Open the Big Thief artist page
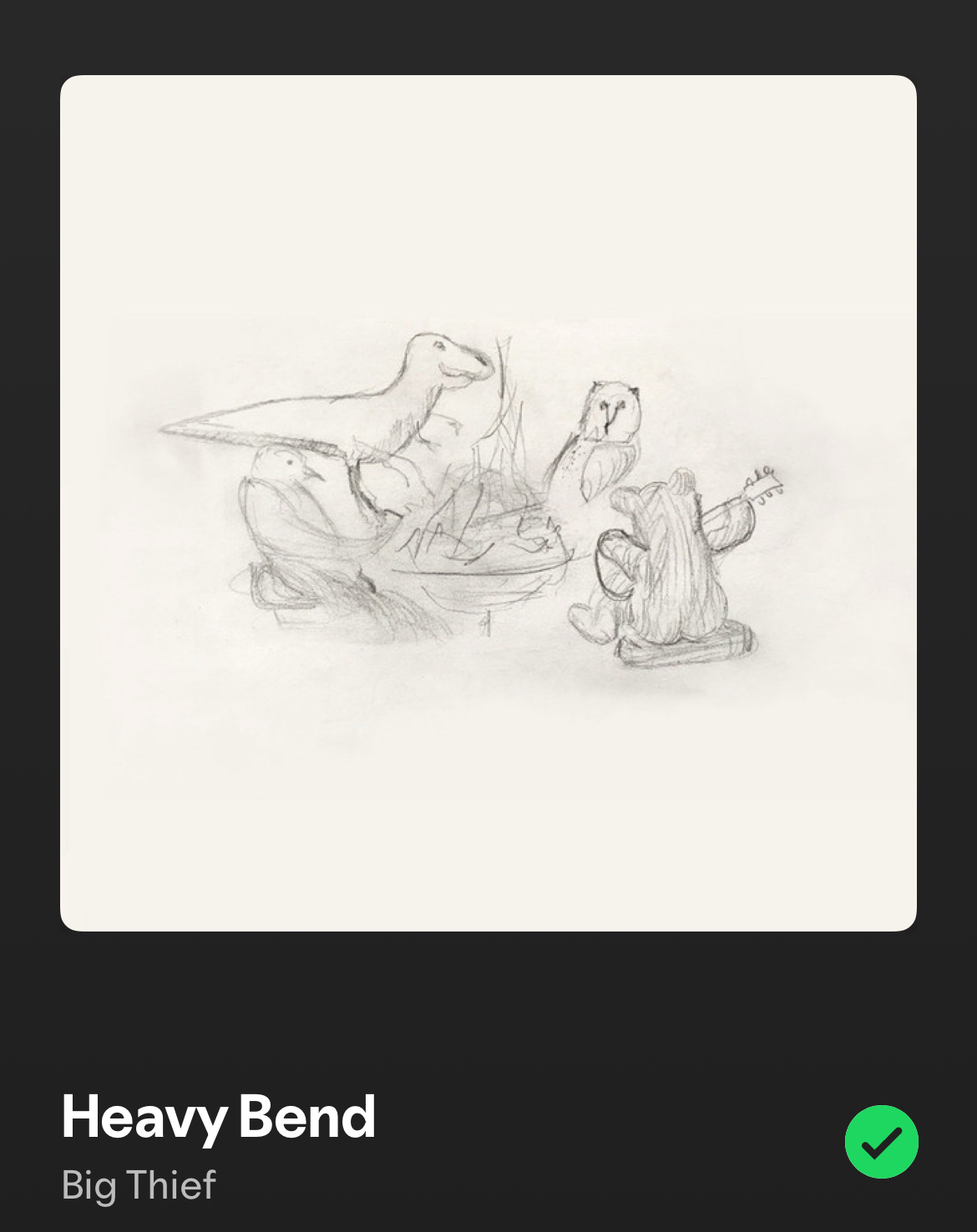 click(139, 1184)
